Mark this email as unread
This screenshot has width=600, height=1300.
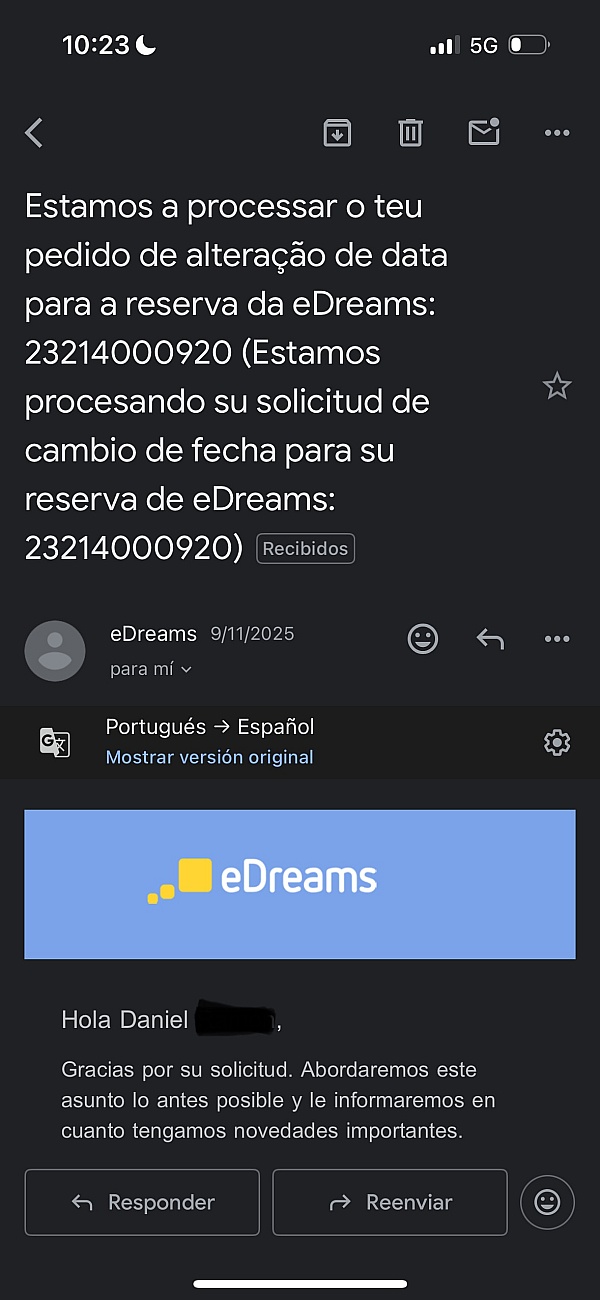484,133
